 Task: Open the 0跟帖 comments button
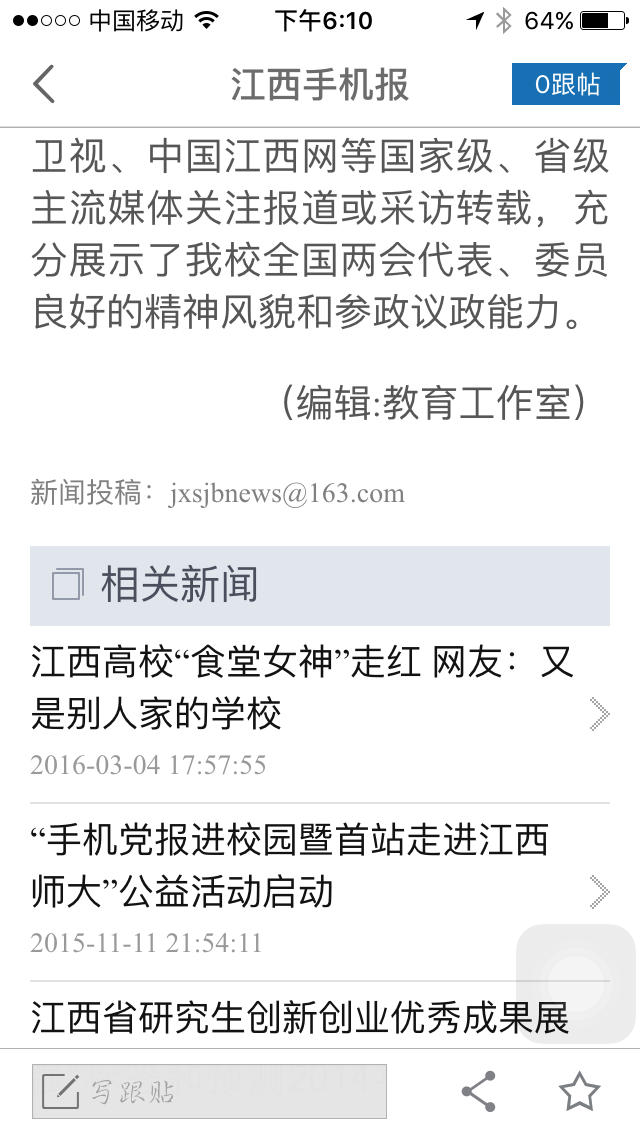[567, 85]
